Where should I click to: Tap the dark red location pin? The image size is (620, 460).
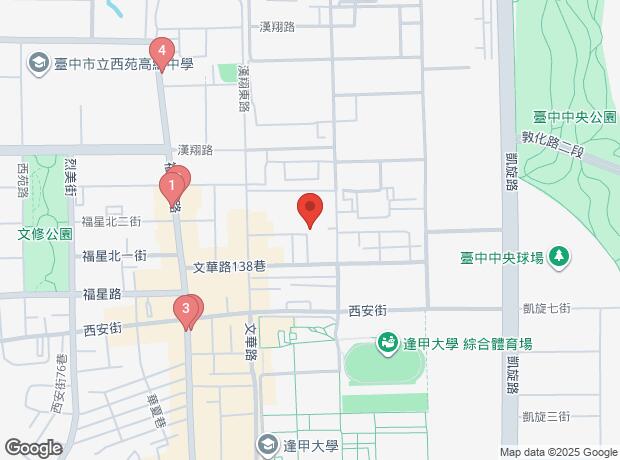[x=310, y=210]
